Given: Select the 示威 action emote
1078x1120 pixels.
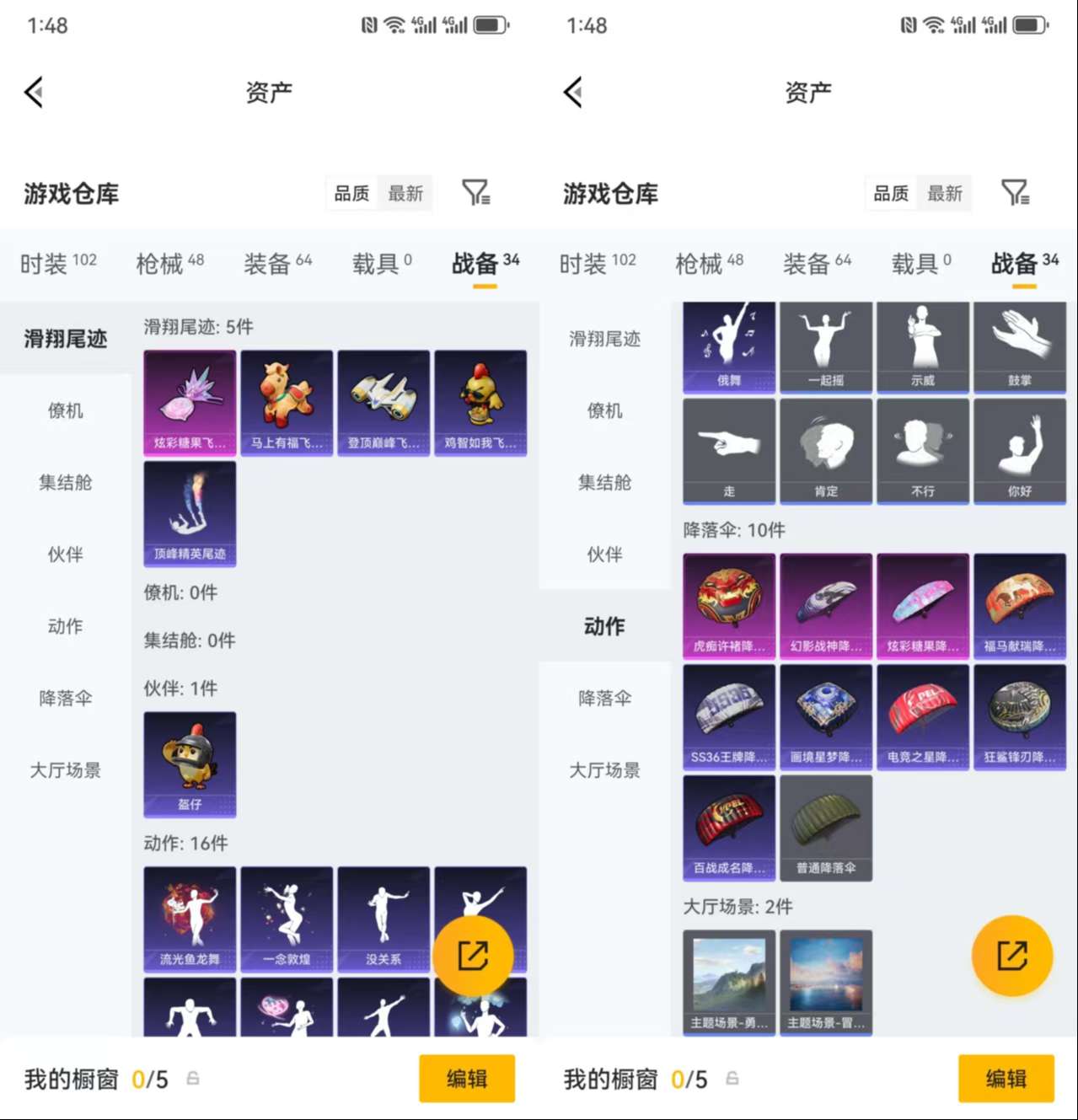Looking at the screenshot, I should point(923,346).
